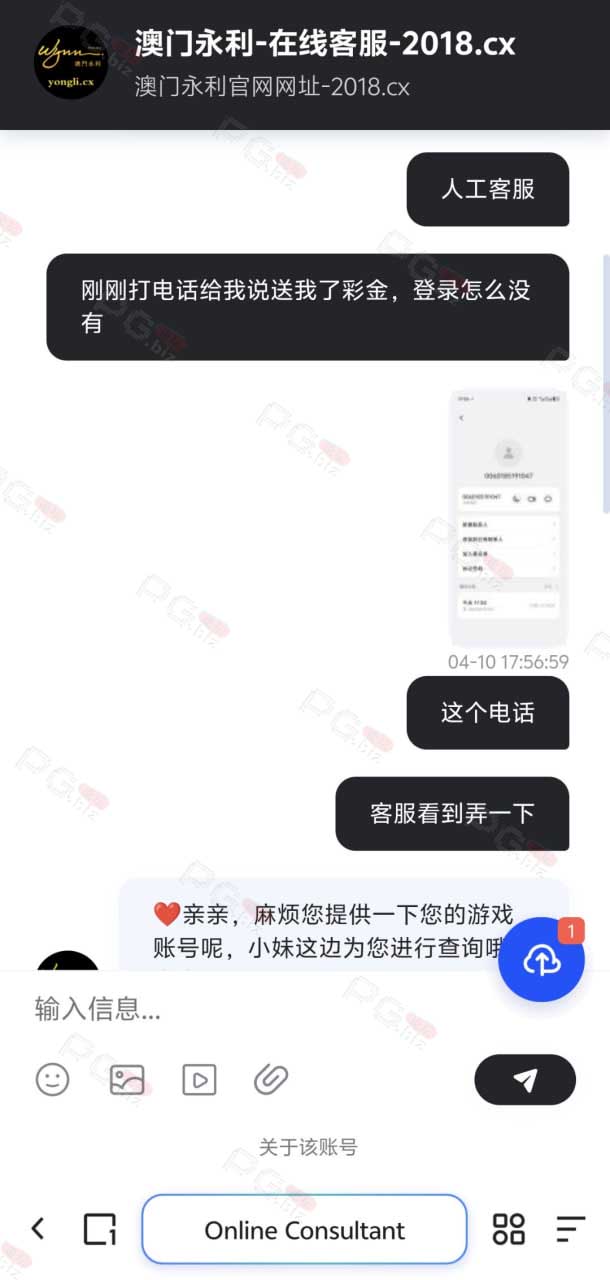
Task: Tap the Online Consultant address bar
Action: pyautogui.click(x=304, y=1230)
